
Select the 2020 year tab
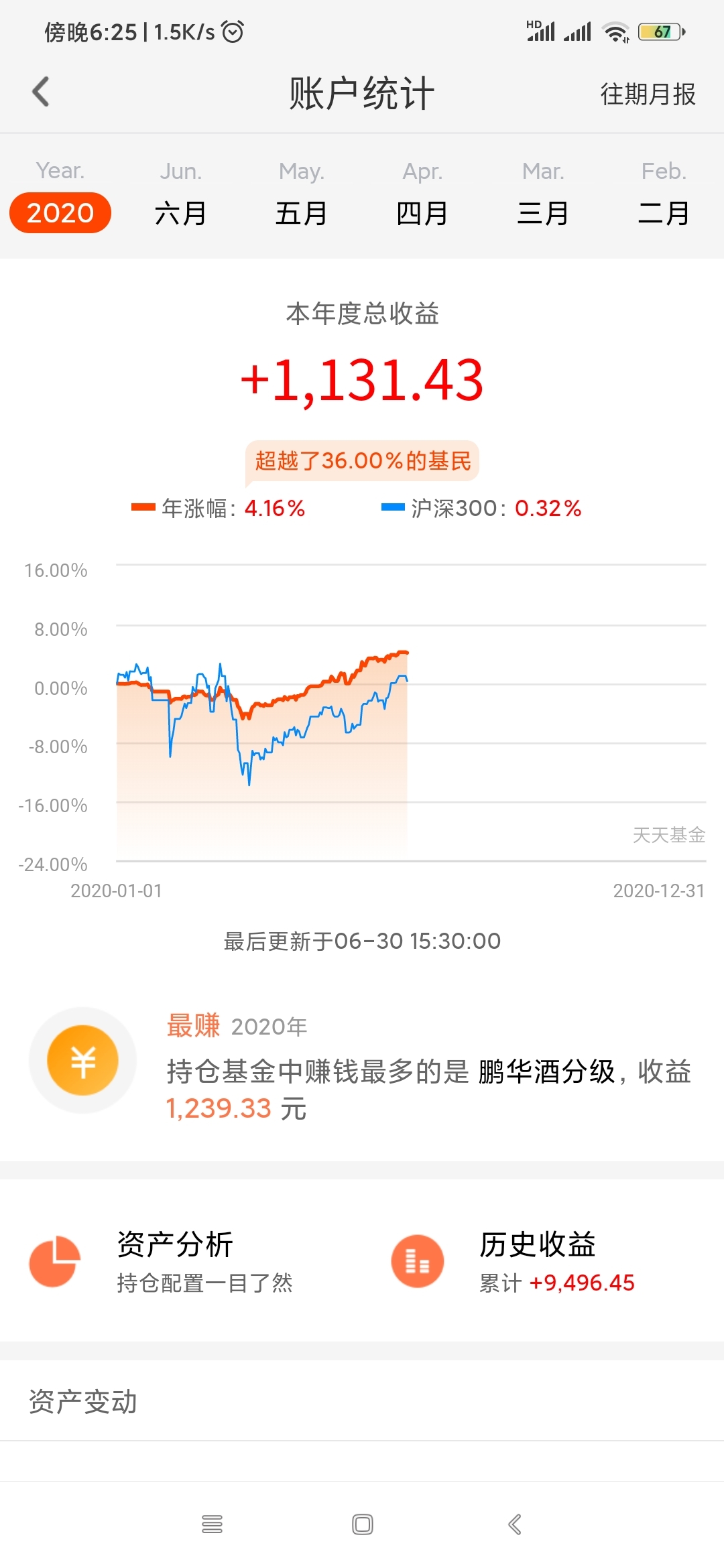click(x=60, y=212)
